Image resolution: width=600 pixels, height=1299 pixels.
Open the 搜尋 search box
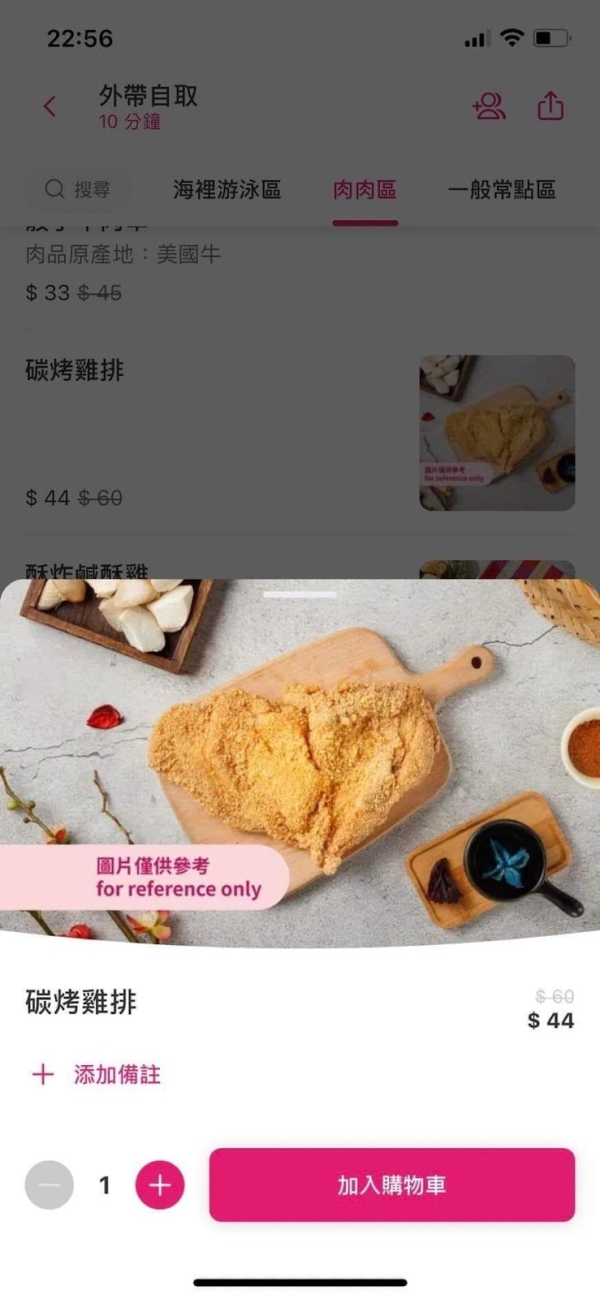point(78,189)
